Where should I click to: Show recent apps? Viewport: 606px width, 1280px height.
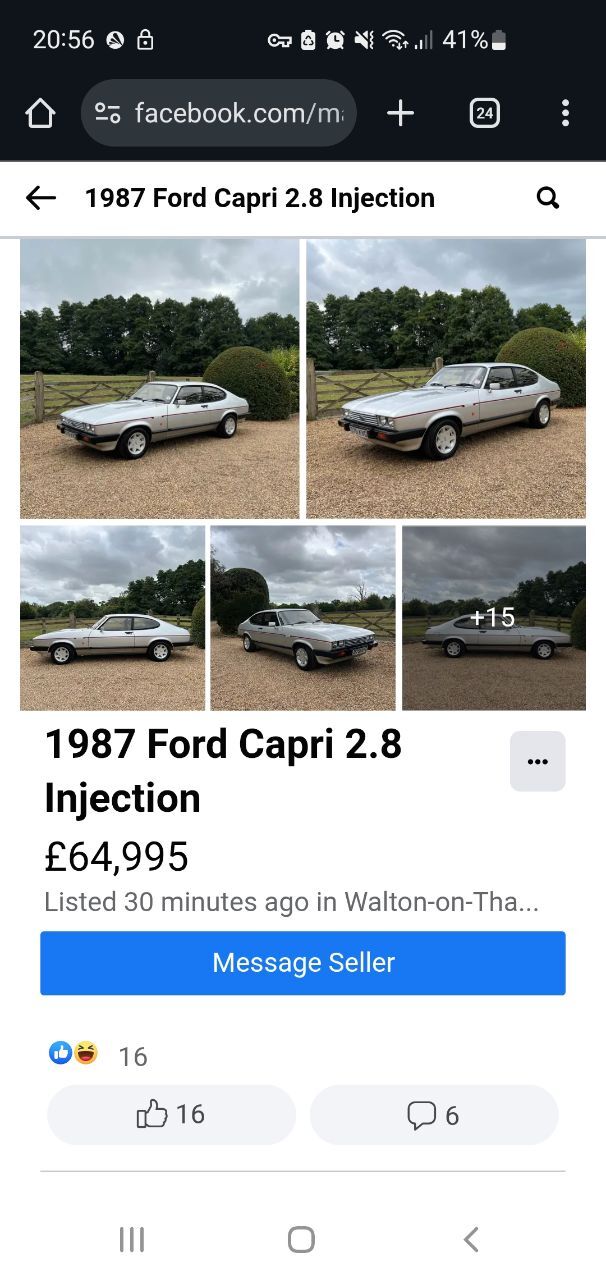pos(132,1240)
